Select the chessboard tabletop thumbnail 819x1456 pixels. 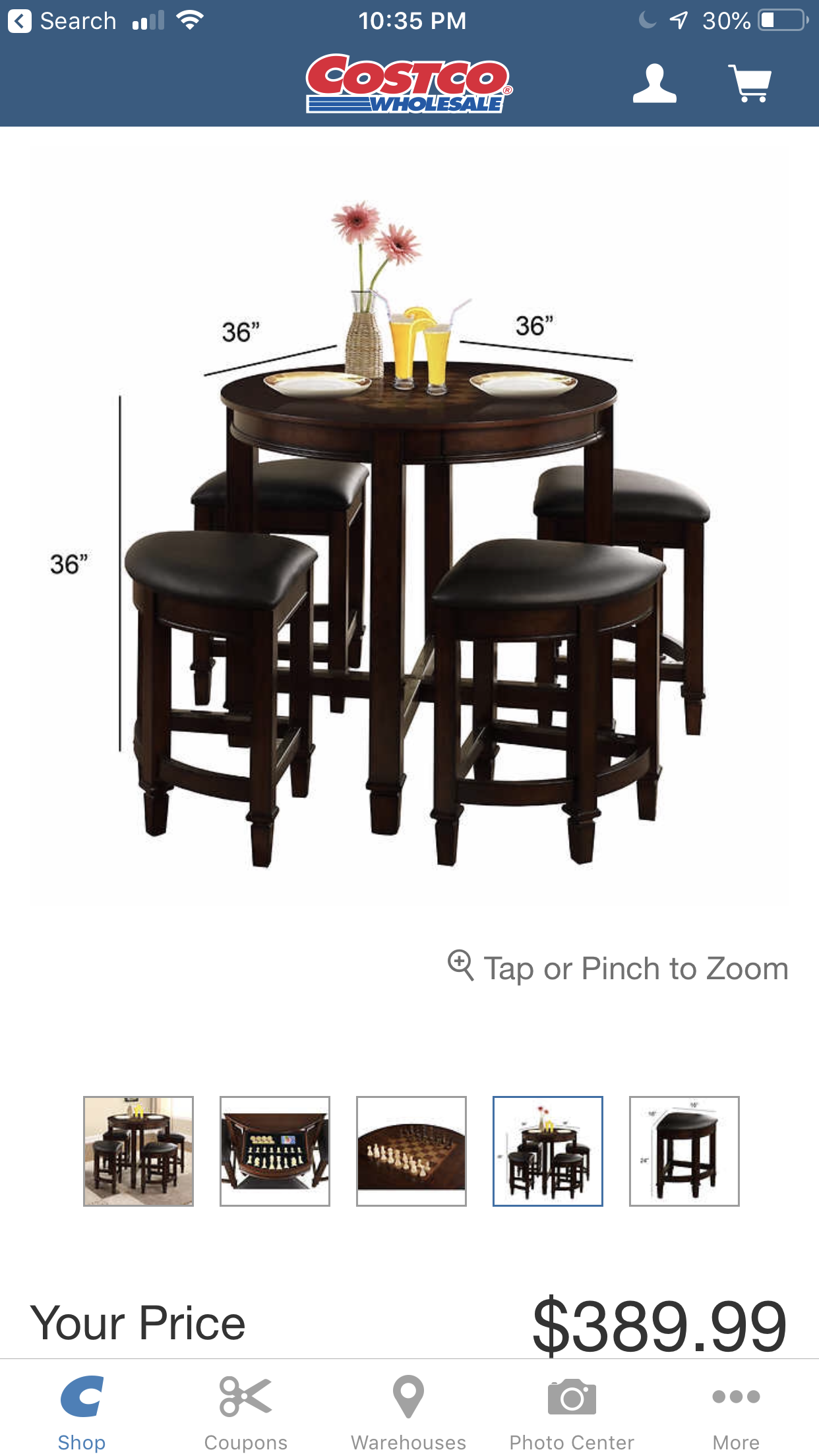[411, 1151]
